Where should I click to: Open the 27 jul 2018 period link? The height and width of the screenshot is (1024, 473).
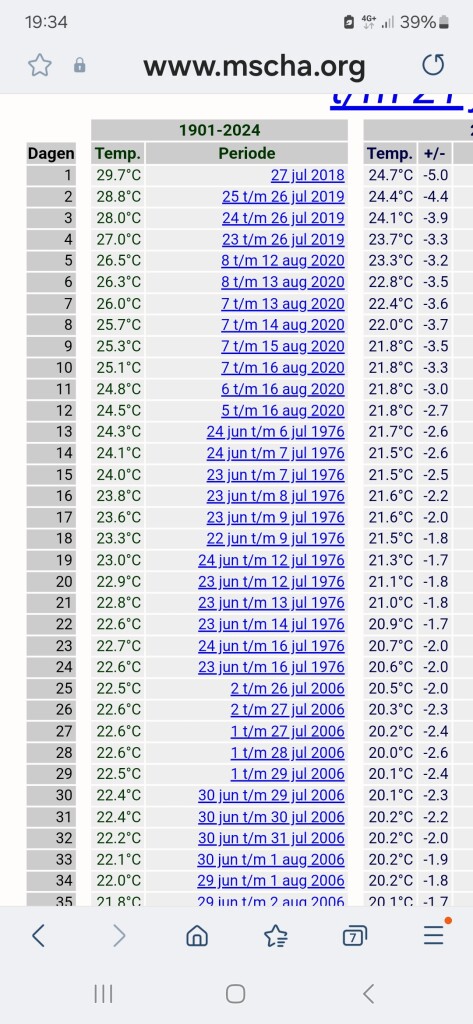point(308,175)
